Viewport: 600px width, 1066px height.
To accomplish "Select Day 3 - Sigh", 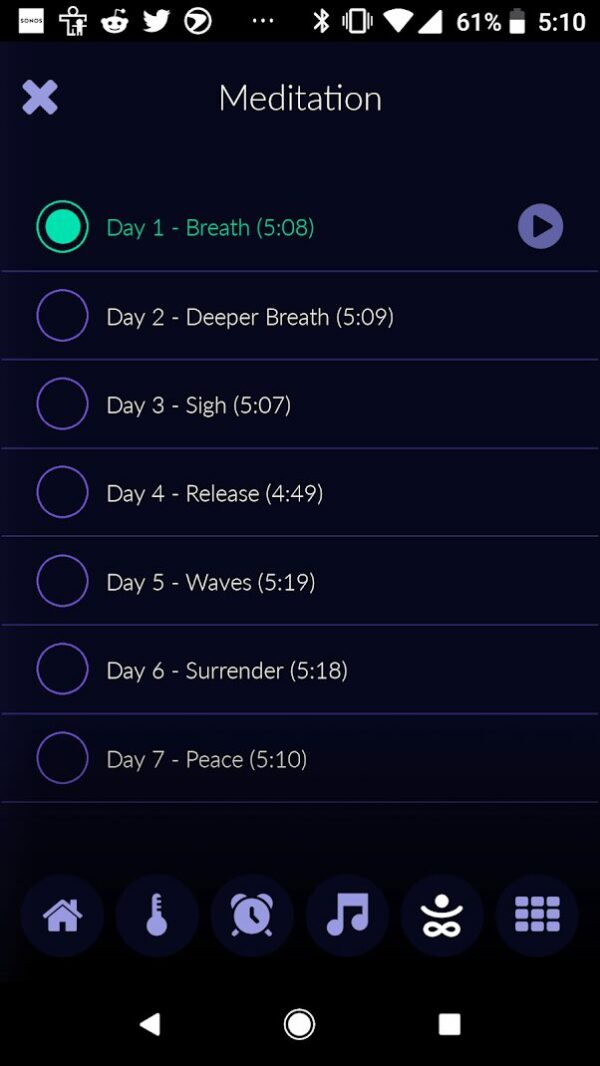I will (x=300, y=405).
